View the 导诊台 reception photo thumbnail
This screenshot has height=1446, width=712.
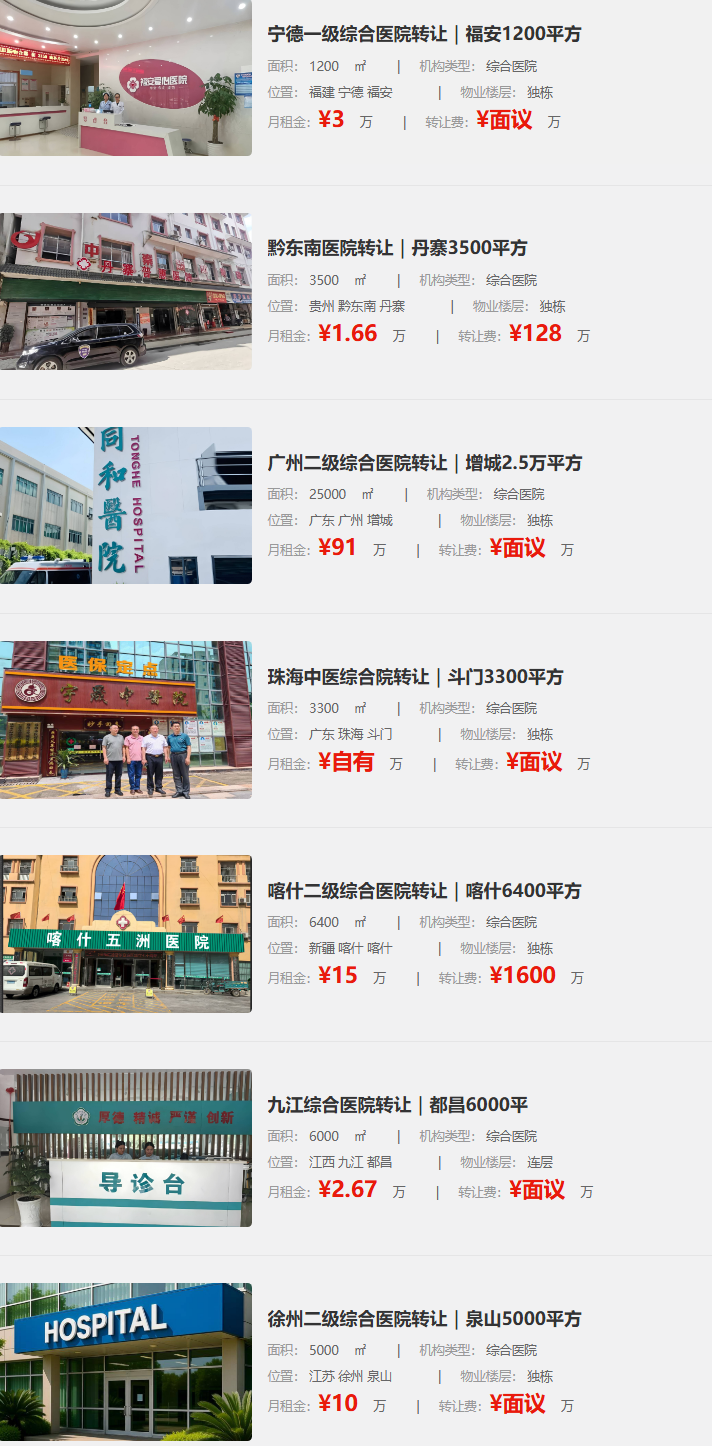[125, 1148]
